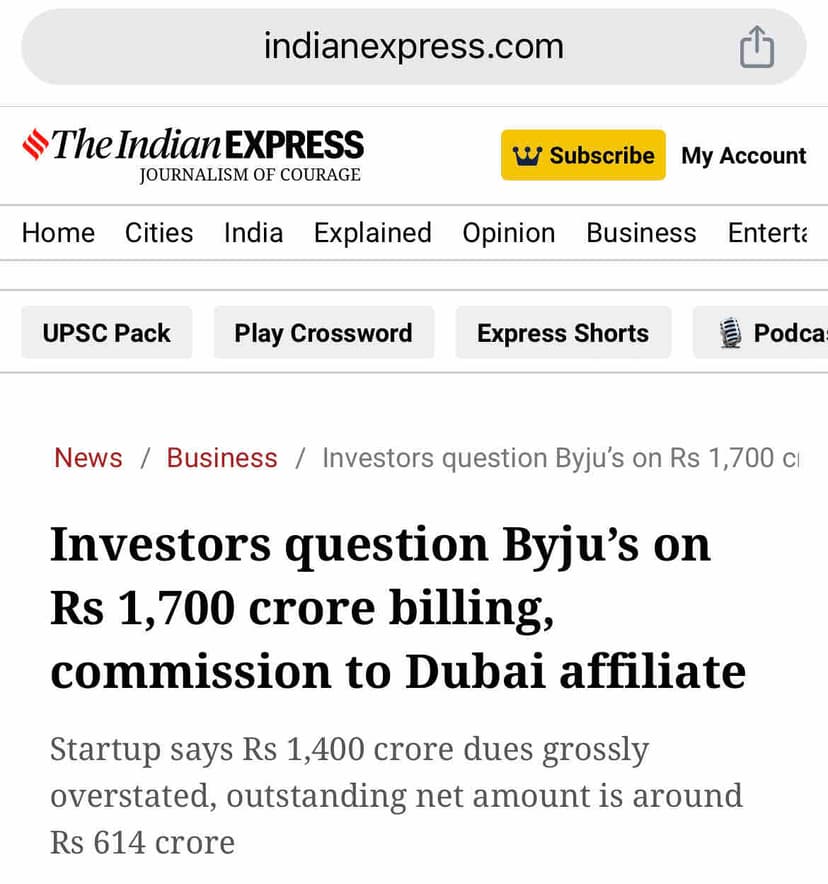
Task: Tap the indianexpress.com address bar
Action: [413, 47]
